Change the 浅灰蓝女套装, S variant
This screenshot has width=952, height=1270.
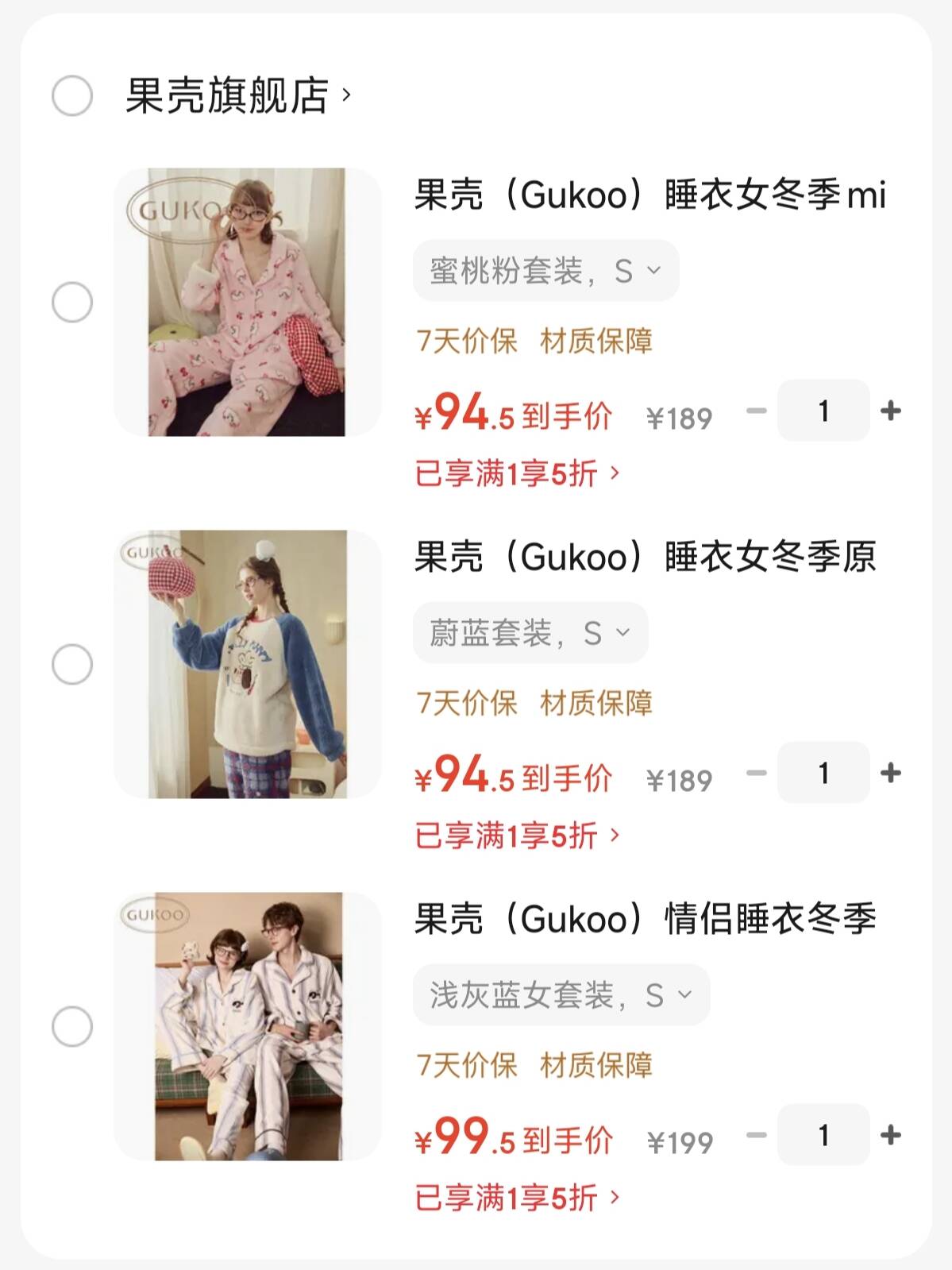pos(561,995)
